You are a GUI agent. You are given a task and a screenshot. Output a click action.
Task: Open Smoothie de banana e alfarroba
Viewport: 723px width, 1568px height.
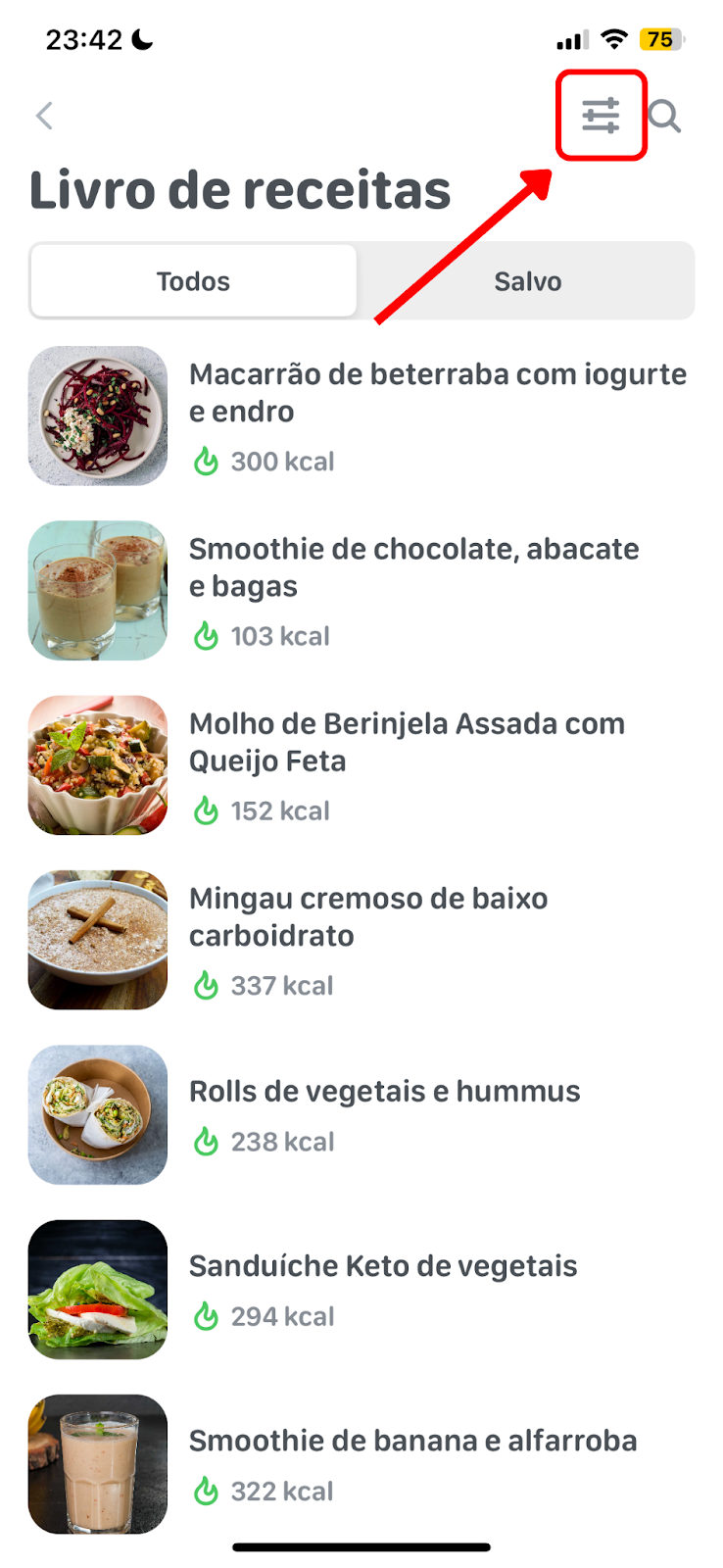pyautogui.click(x=361, y=1464)
